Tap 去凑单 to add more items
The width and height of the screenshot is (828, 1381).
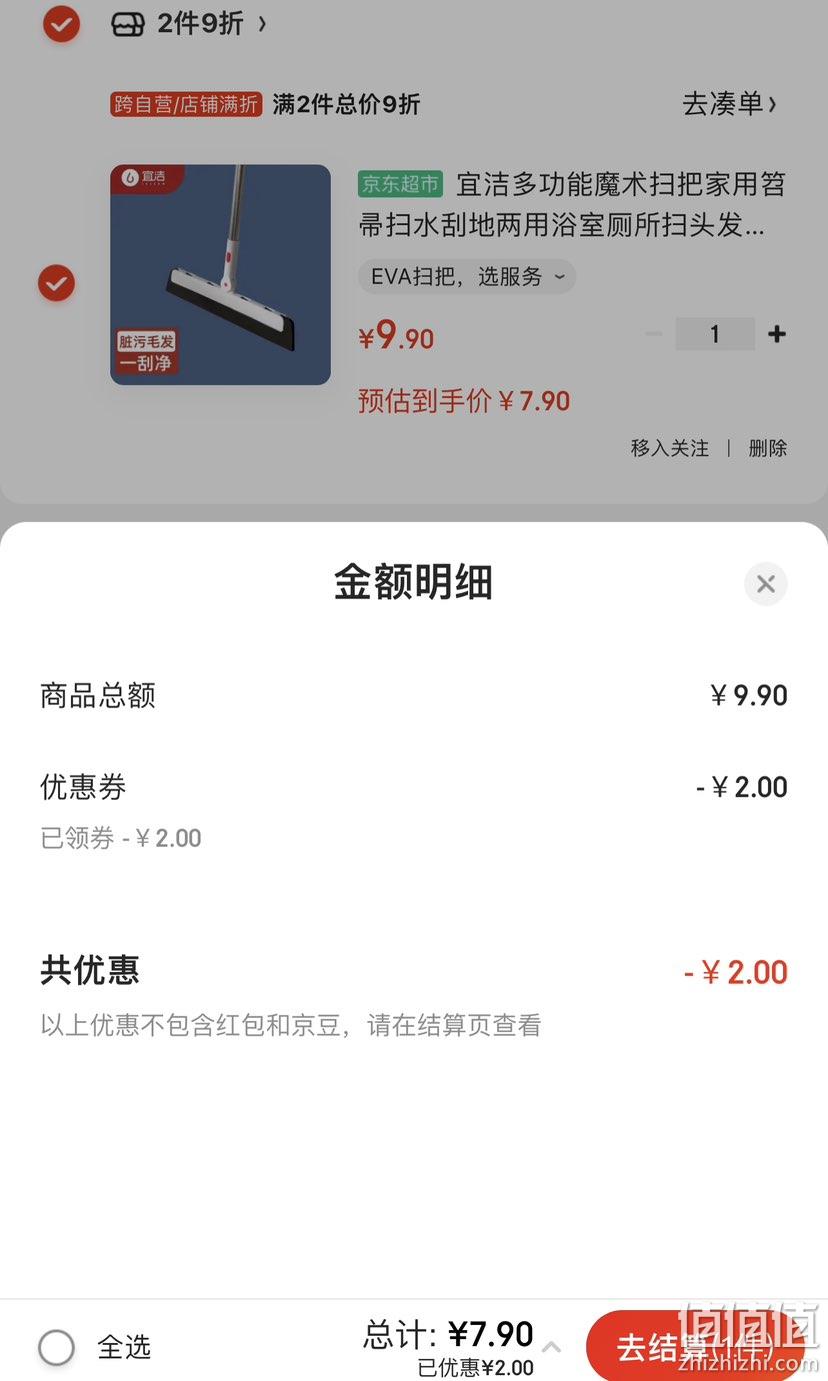pos(730,104)
